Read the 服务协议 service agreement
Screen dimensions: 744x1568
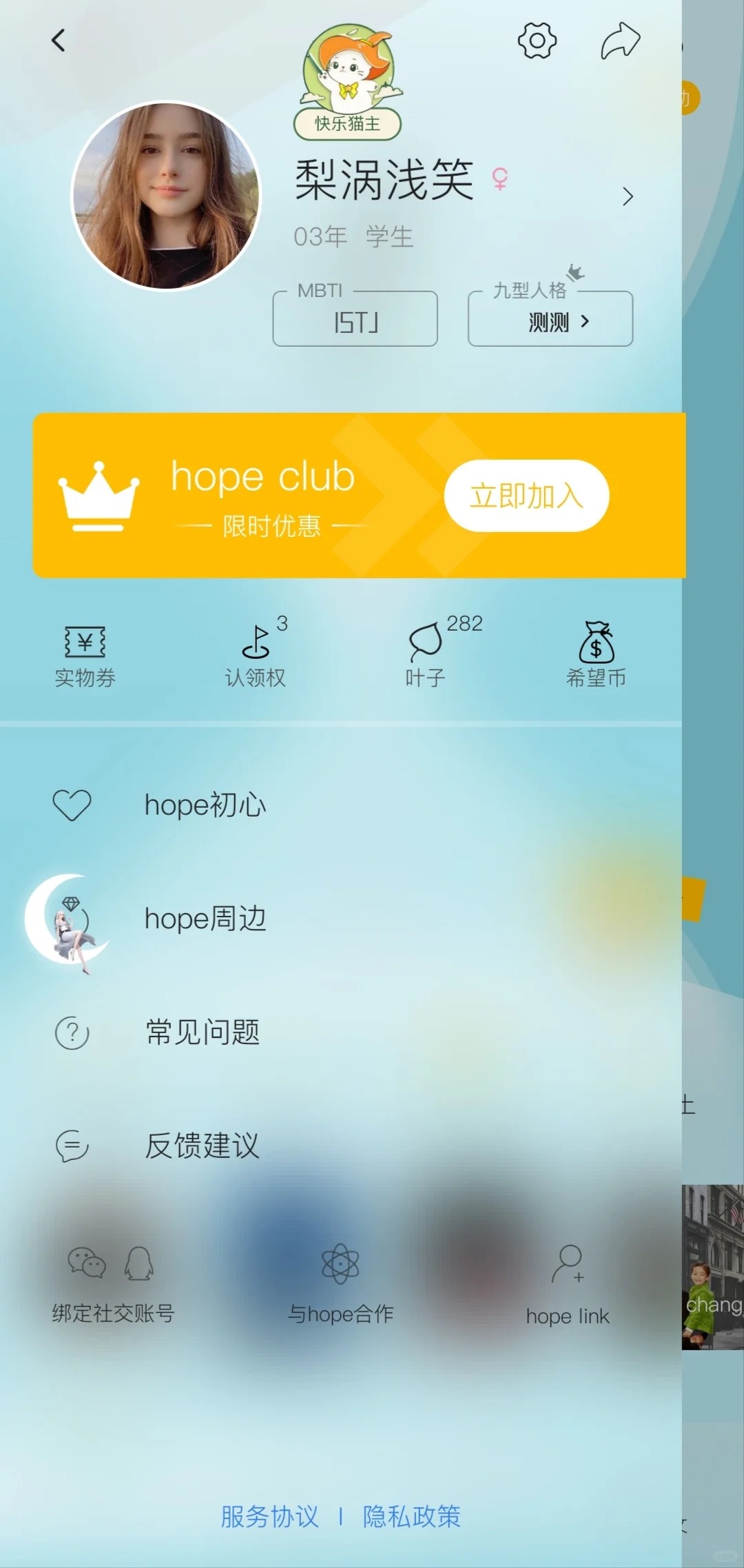(x=269, y=1516)
